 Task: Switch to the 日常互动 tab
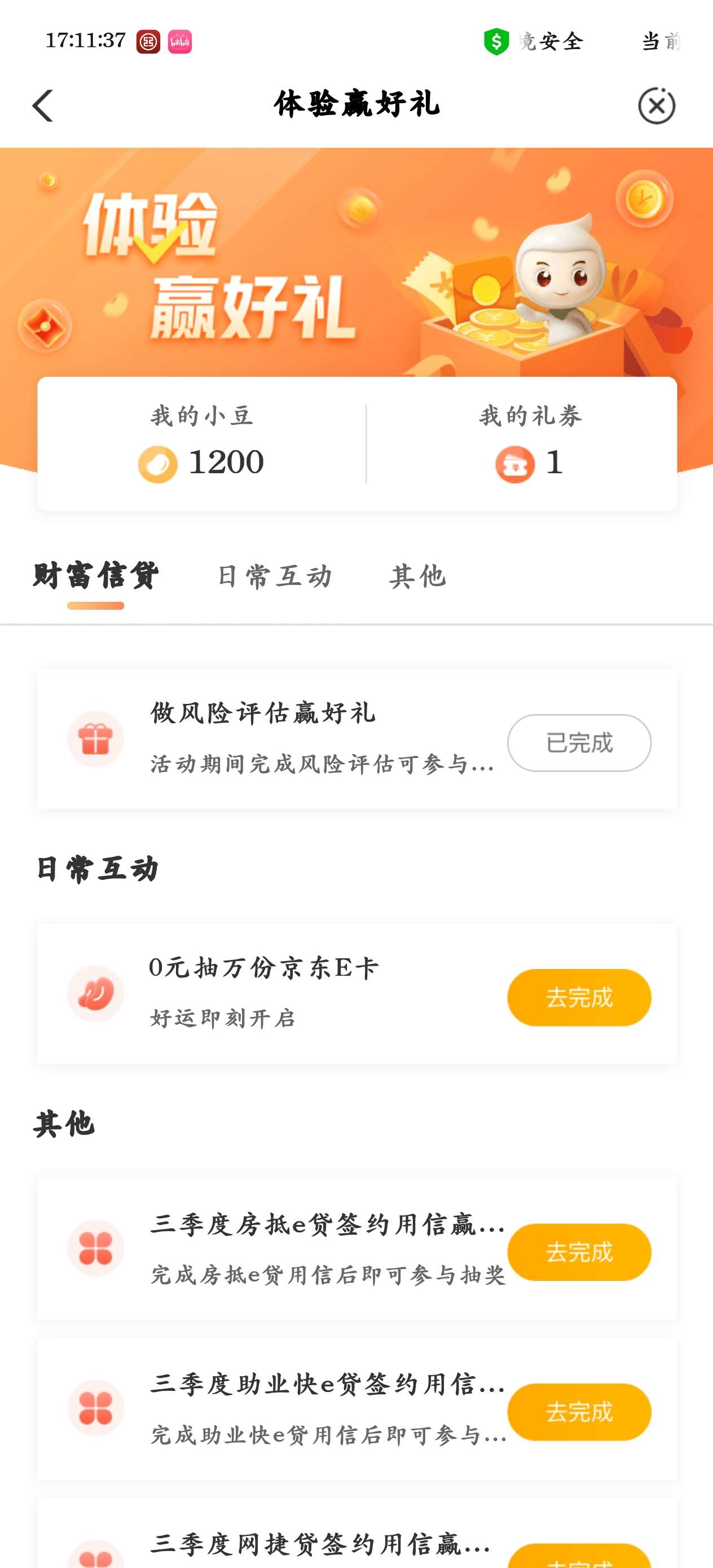coord(275,576)
